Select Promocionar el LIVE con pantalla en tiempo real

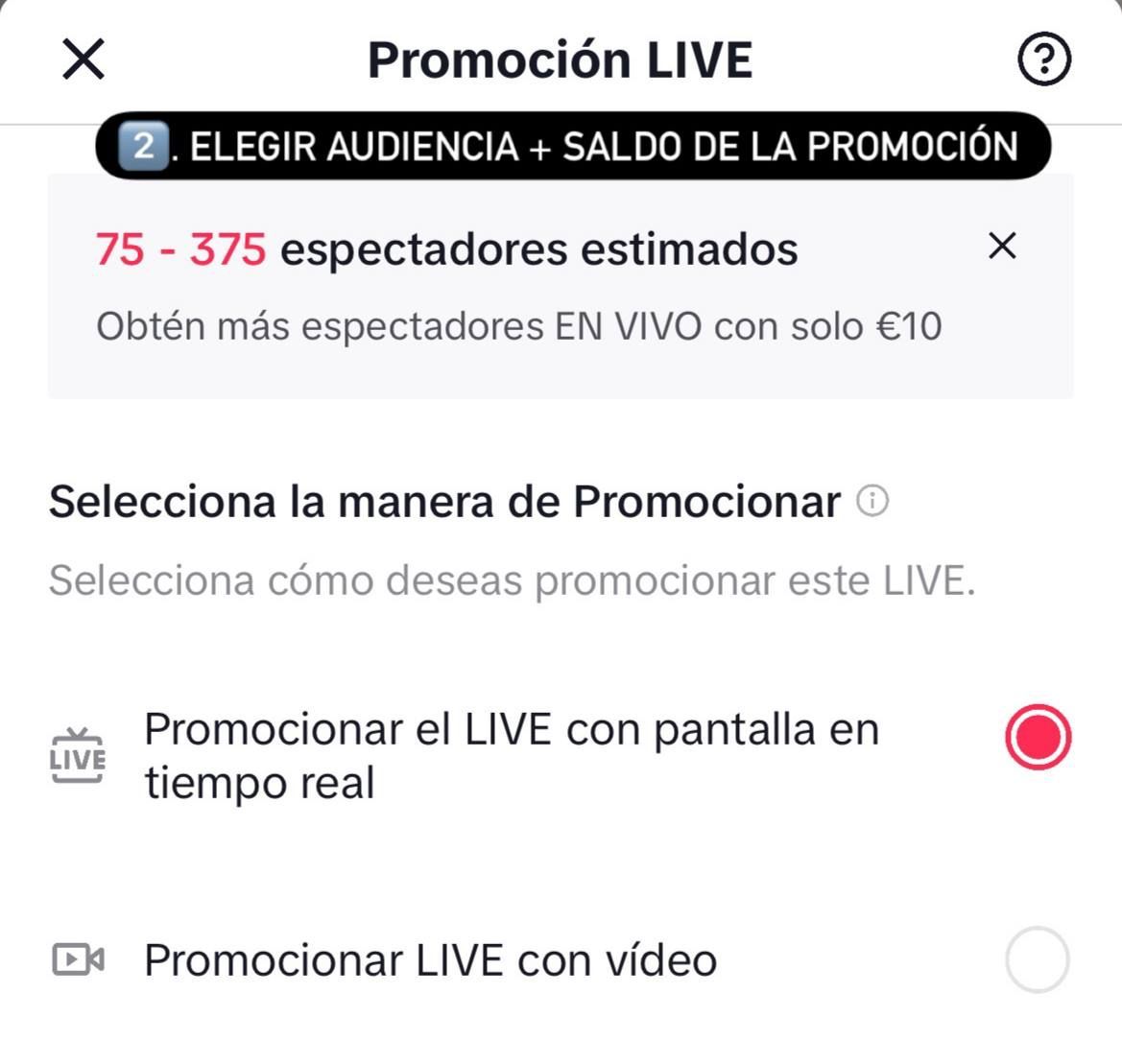(1038, 737)
